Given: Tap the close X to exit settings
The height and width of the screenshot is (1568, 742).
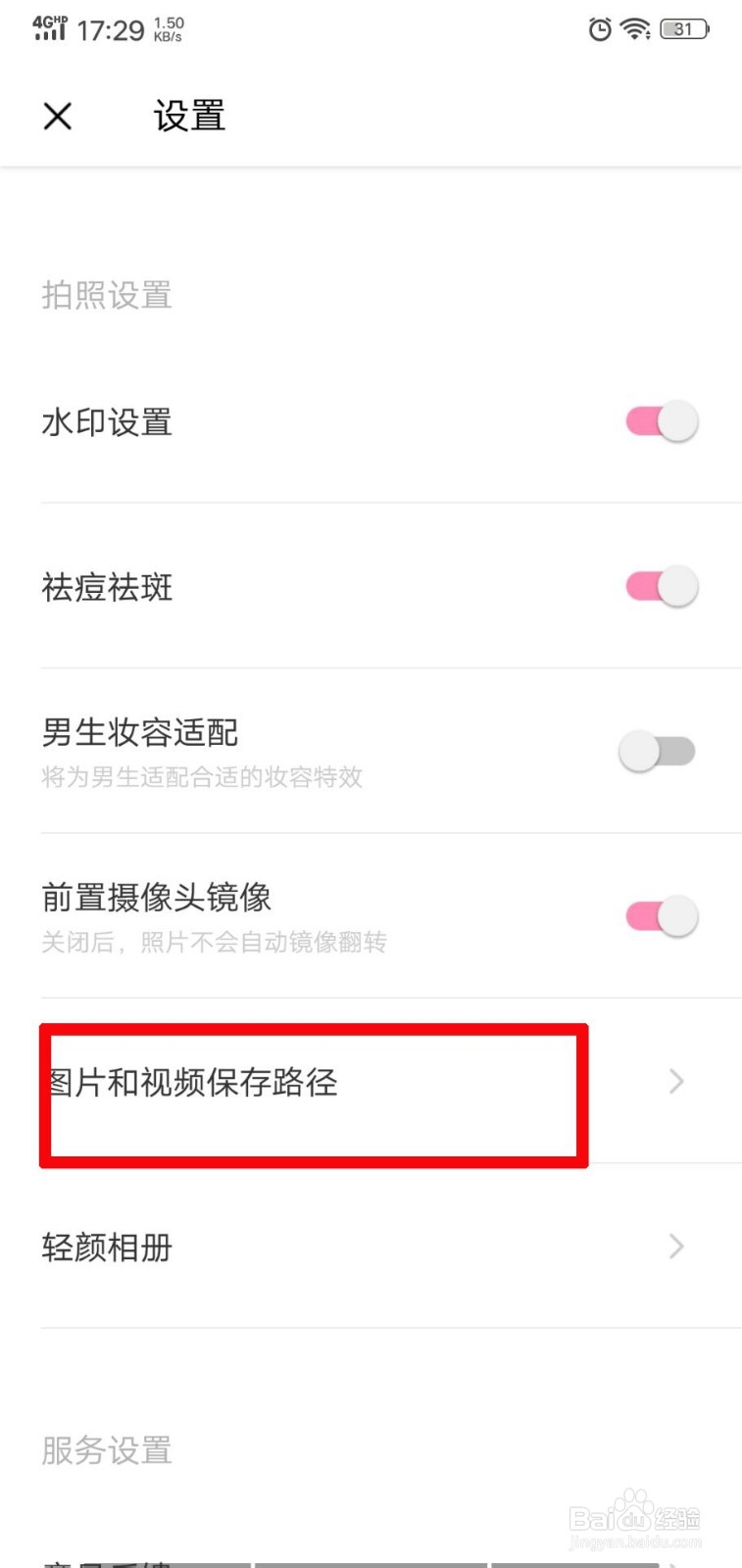Looking at the screenshot, I should pos(57,116).
